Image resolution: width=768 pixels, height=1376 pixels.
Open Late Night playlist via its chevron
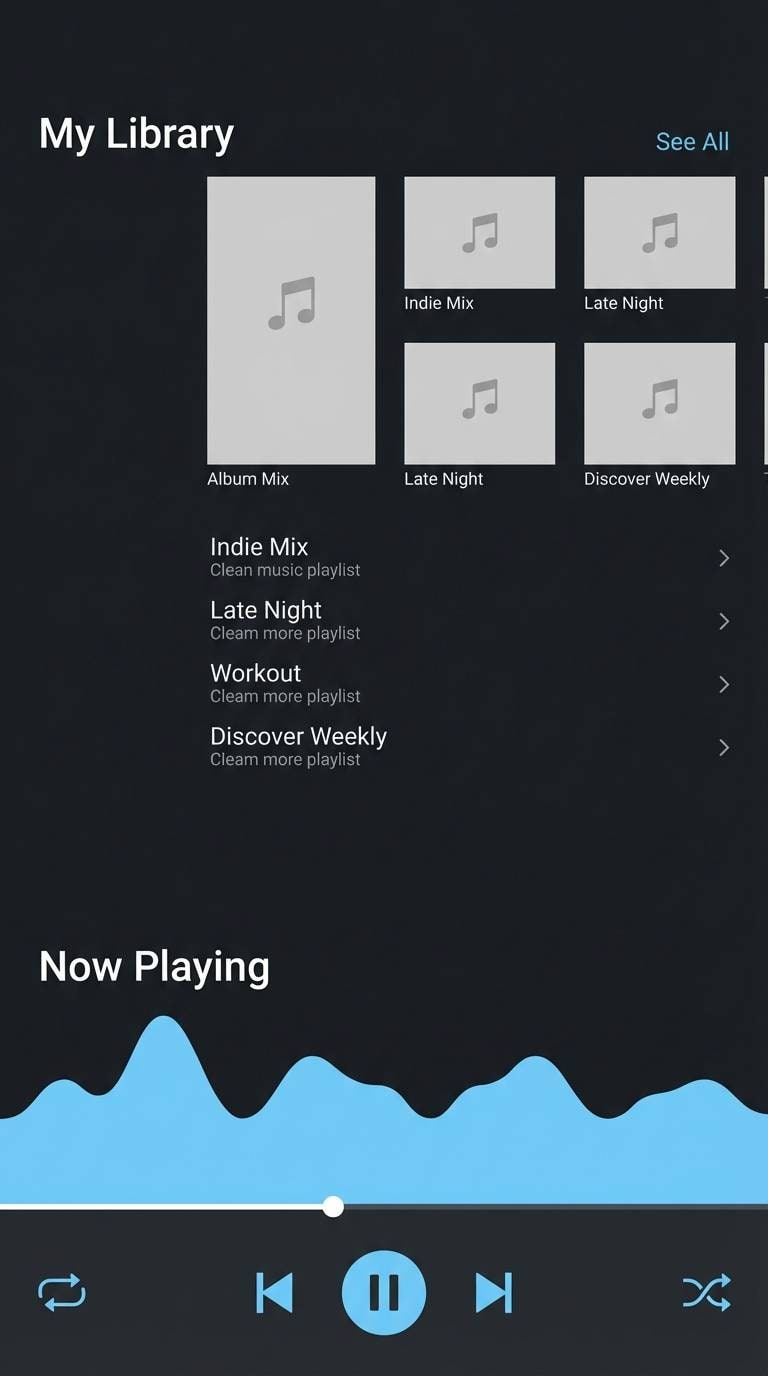coord(724,621)
